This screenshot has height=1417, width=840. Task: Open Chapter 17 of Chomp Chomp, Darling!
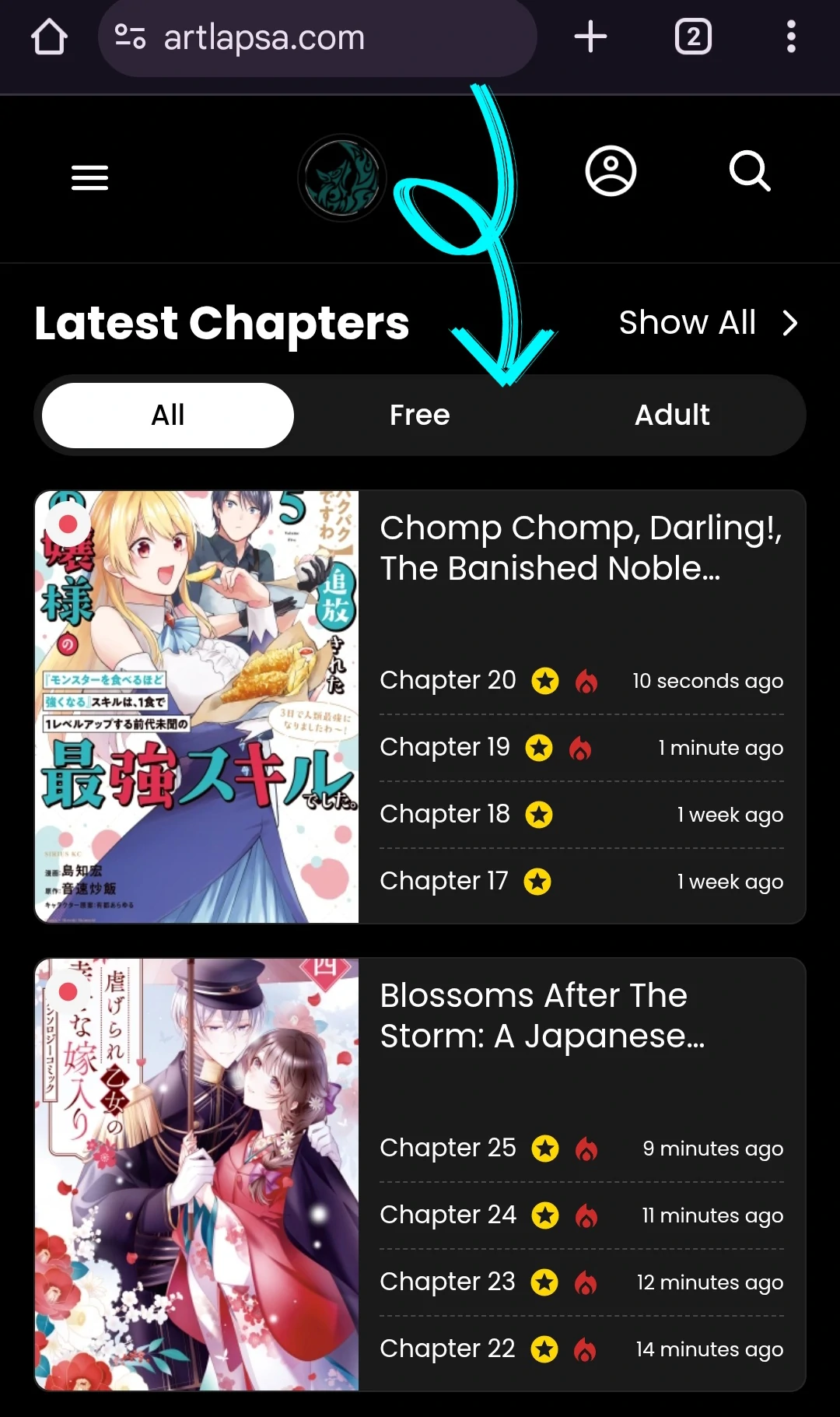tap(443, 882)
